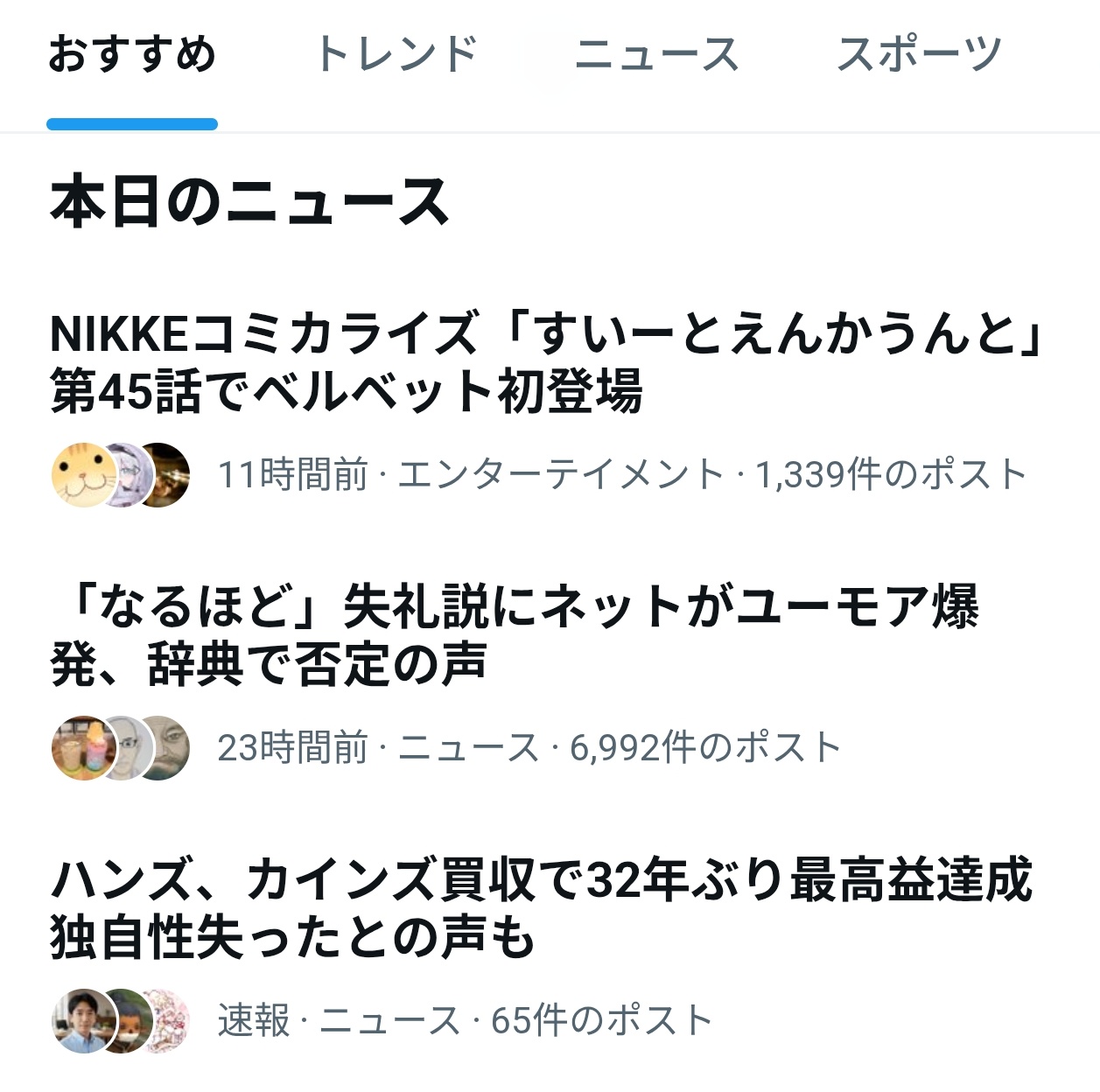Switch to the トレンド tab
The width and height of the screenshot is (1100, 1092).
(396, 54)
